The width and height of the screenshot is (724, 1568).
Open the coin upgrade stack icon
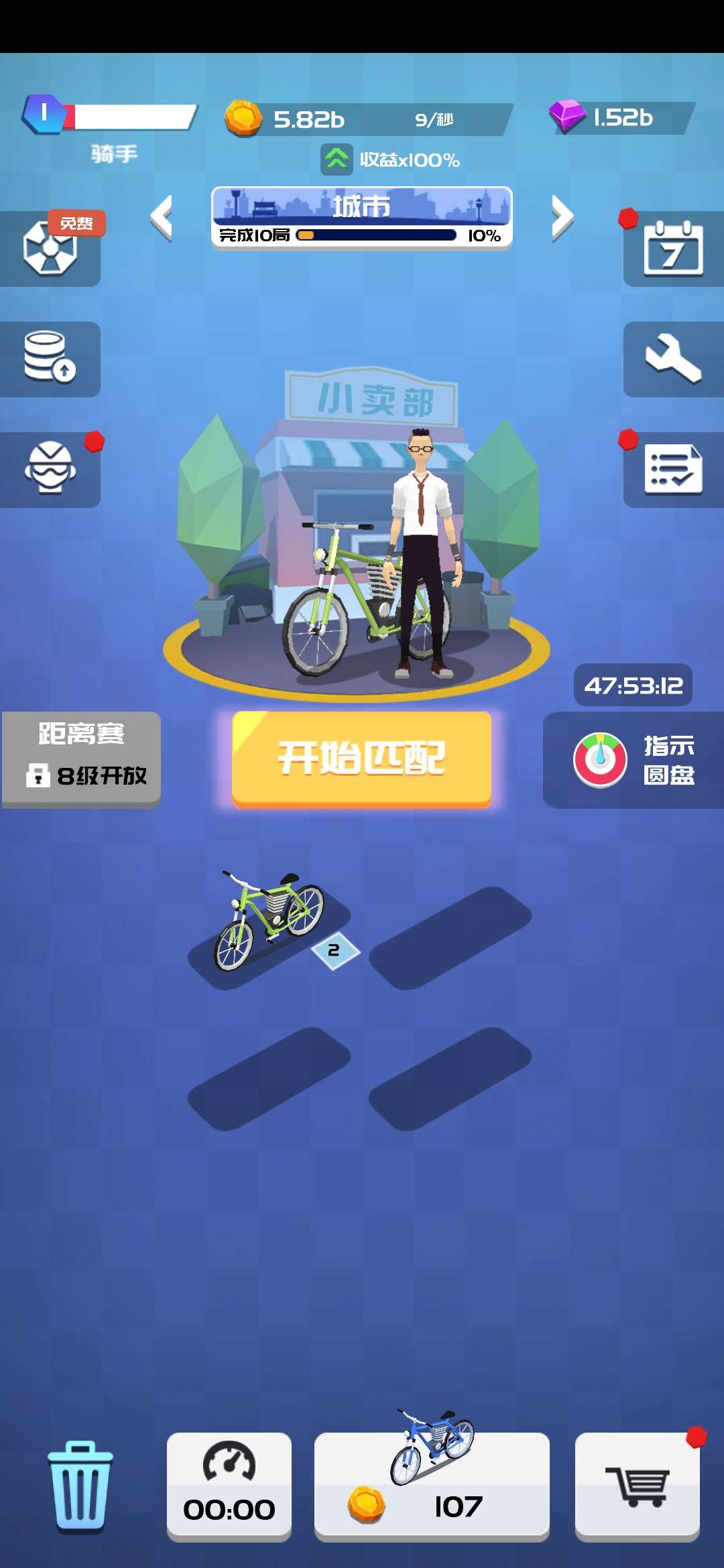coord(50,358)
